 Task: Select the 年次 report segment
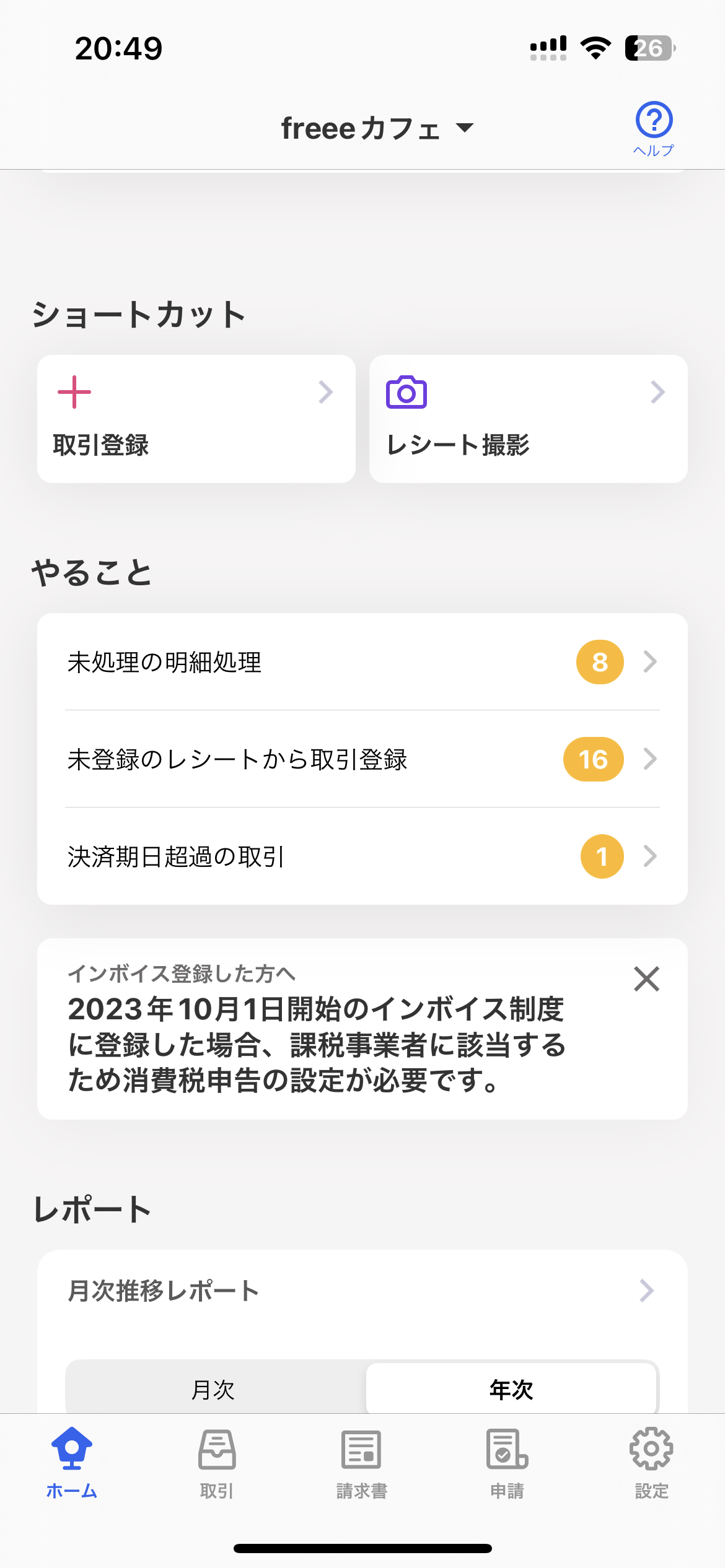[511, 1390]
